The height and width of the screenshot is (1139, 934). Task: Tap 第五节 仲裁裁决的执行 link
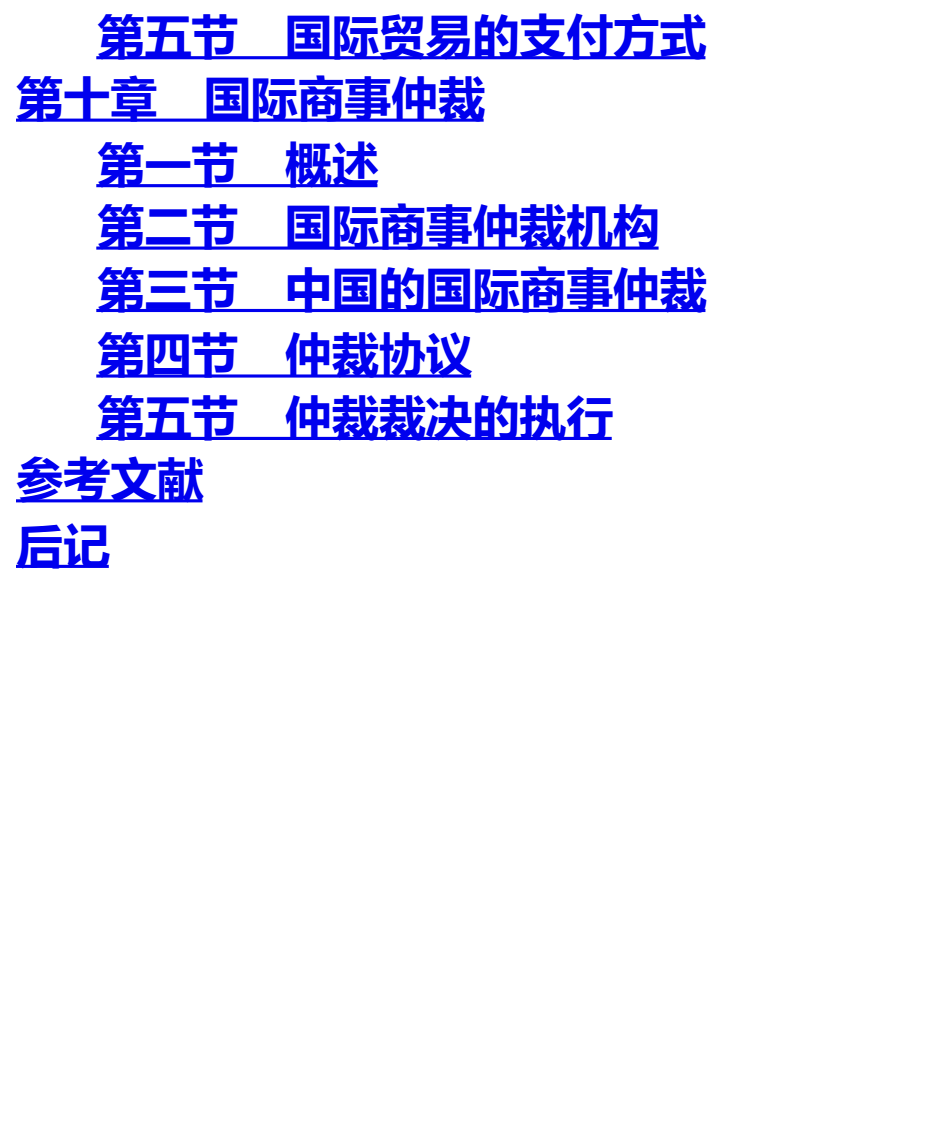pos(354,418)
